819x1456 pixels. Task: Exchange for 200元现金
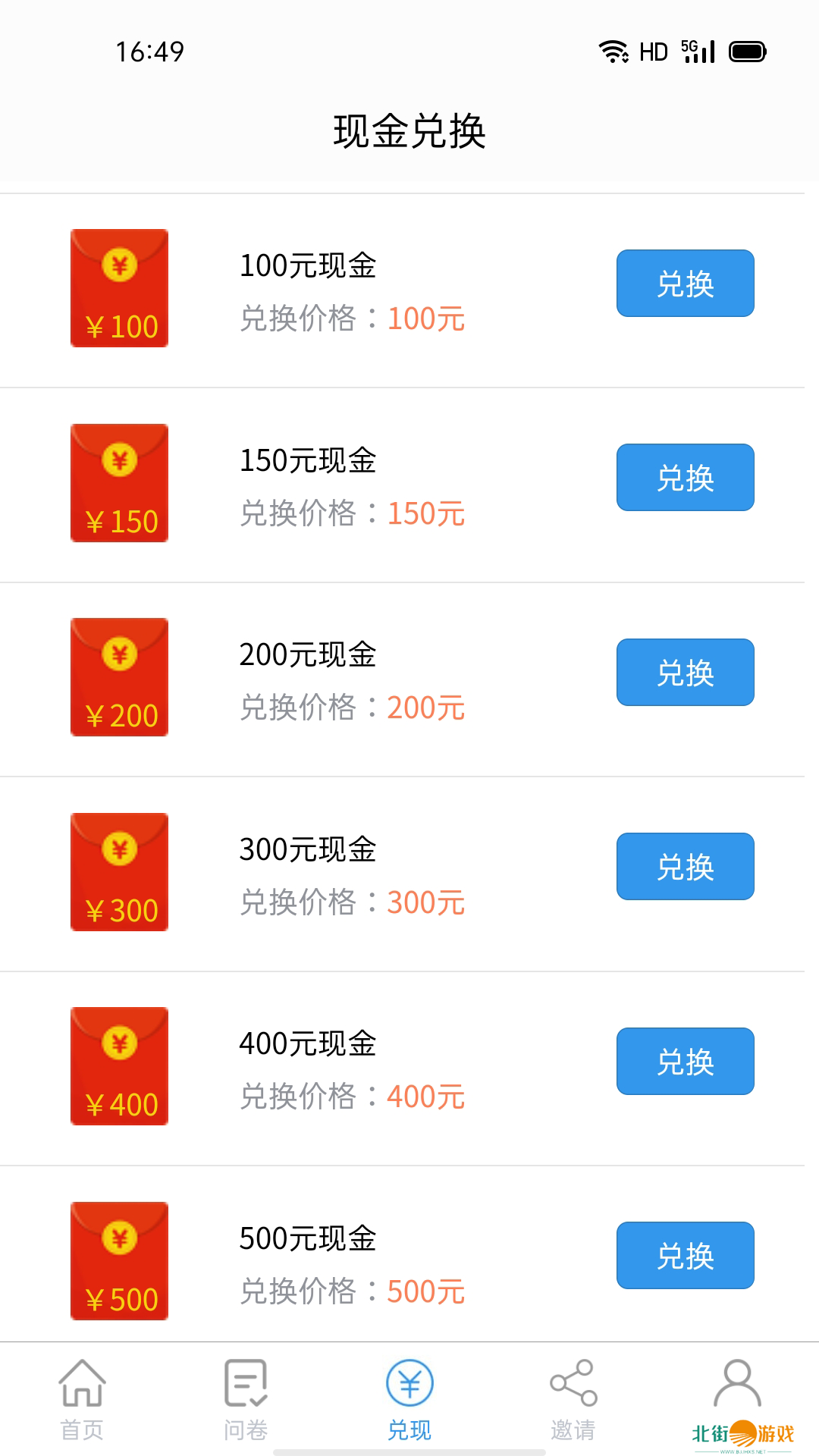[x=685, y=672]
